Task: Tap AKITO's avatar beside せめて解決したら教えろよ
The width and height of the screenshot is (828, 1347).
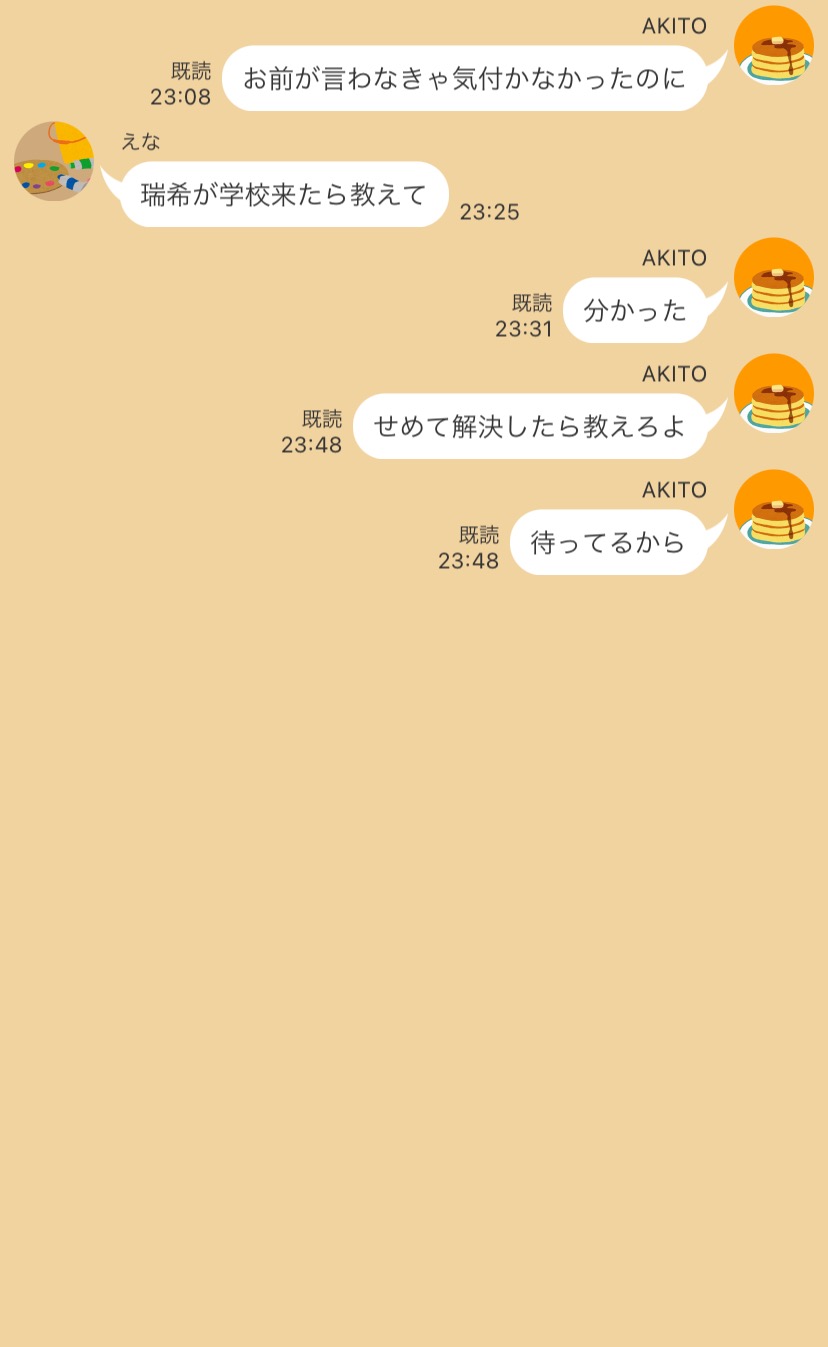Action: point(774,393)
